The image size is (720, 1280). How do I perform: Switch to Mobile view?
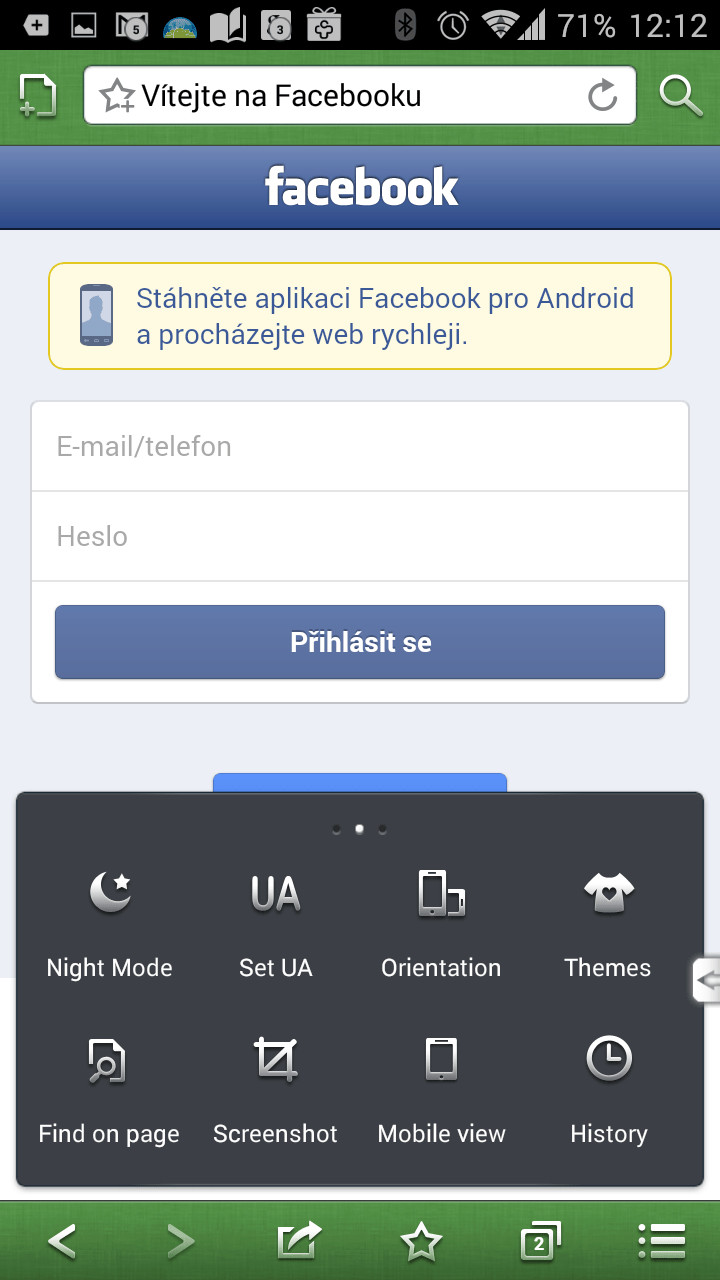tap(441, 1085)
